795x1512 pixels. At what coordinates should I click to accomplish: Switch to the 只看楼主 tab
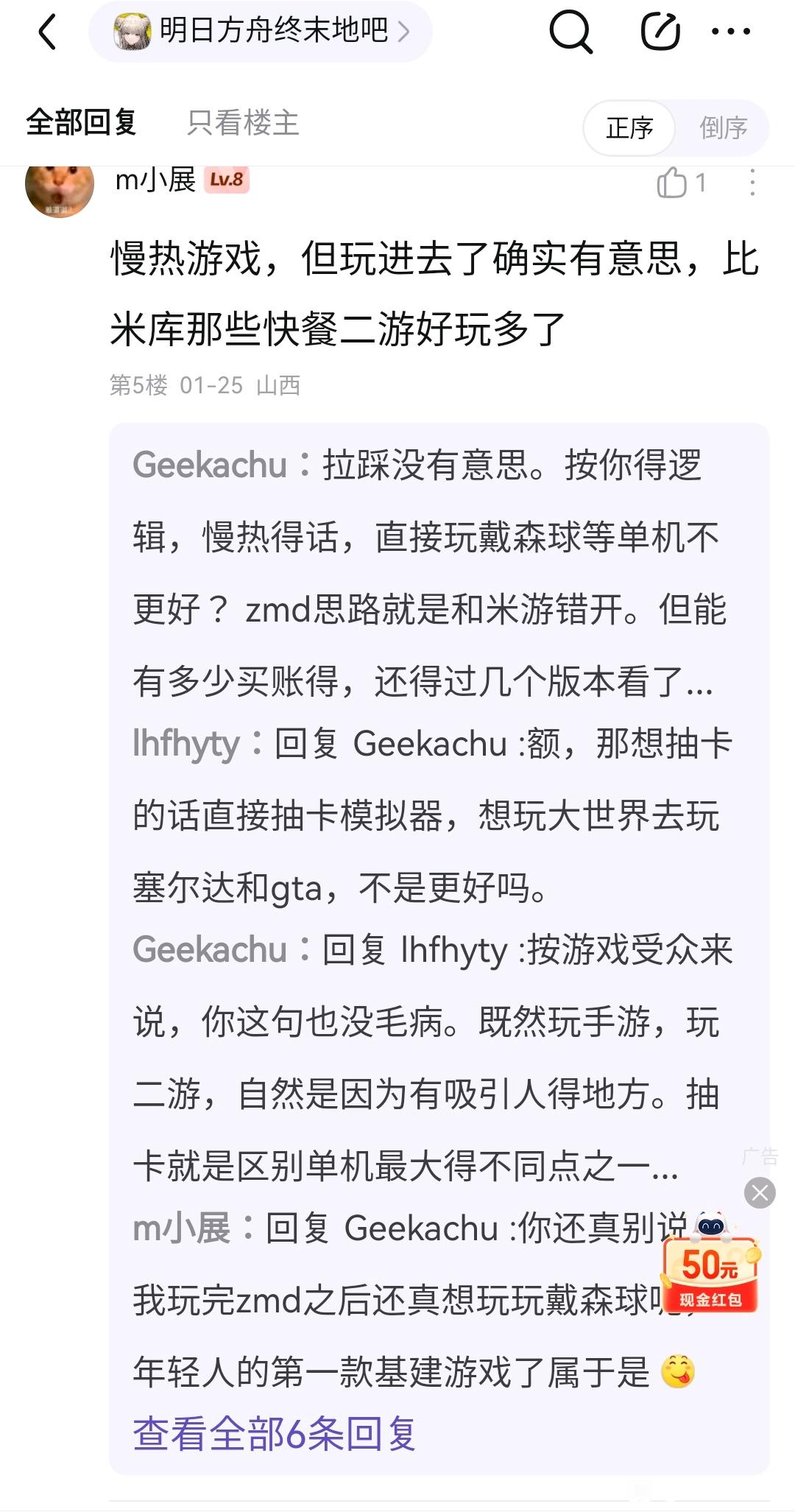pyautogui.click(x=243, y=122)
